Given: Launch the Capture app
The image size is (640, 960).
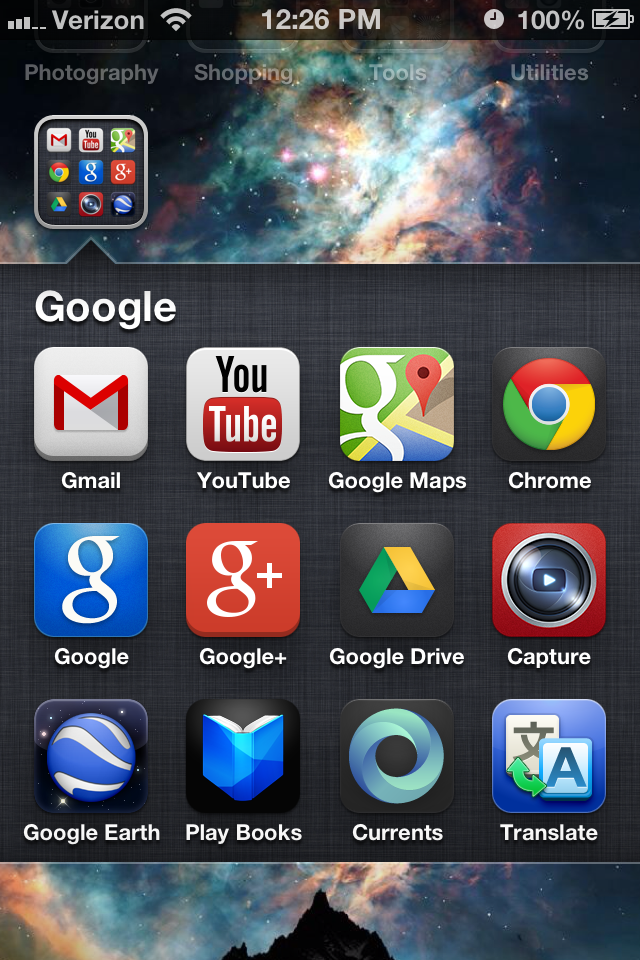Looking at the screenshot, I should (x=549, y=580).
